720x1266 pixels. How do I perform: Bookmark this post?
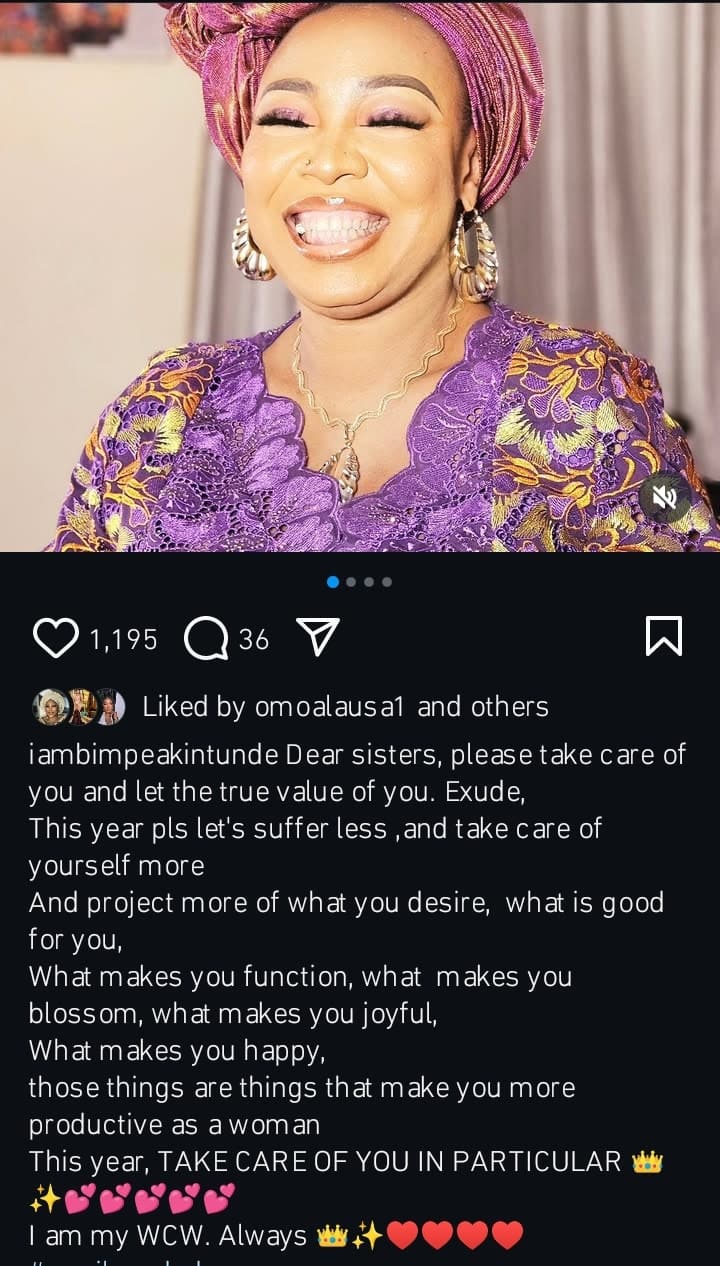(x=663, y=636)
